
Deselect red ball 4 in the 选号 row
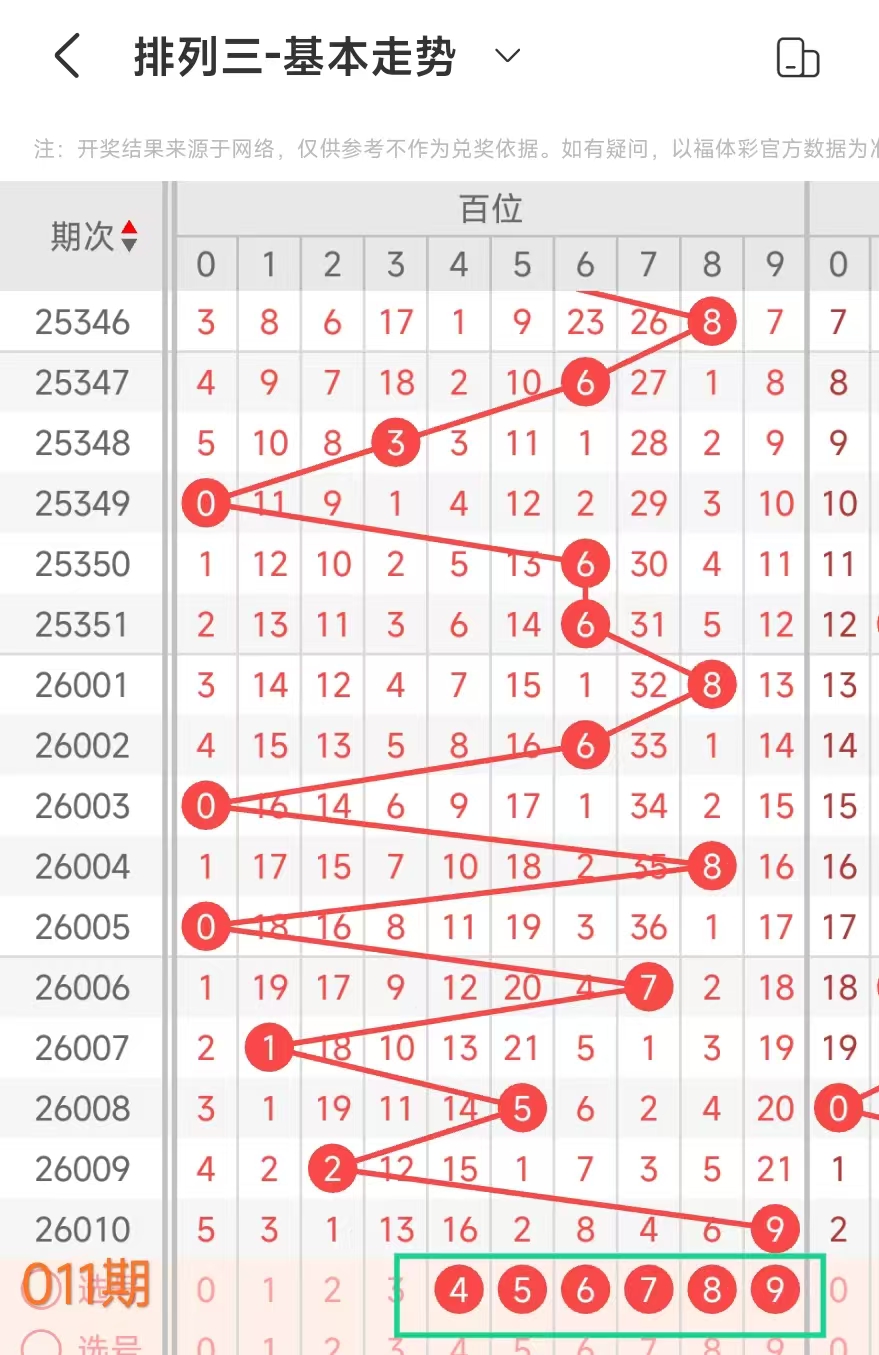point(459,1291)
